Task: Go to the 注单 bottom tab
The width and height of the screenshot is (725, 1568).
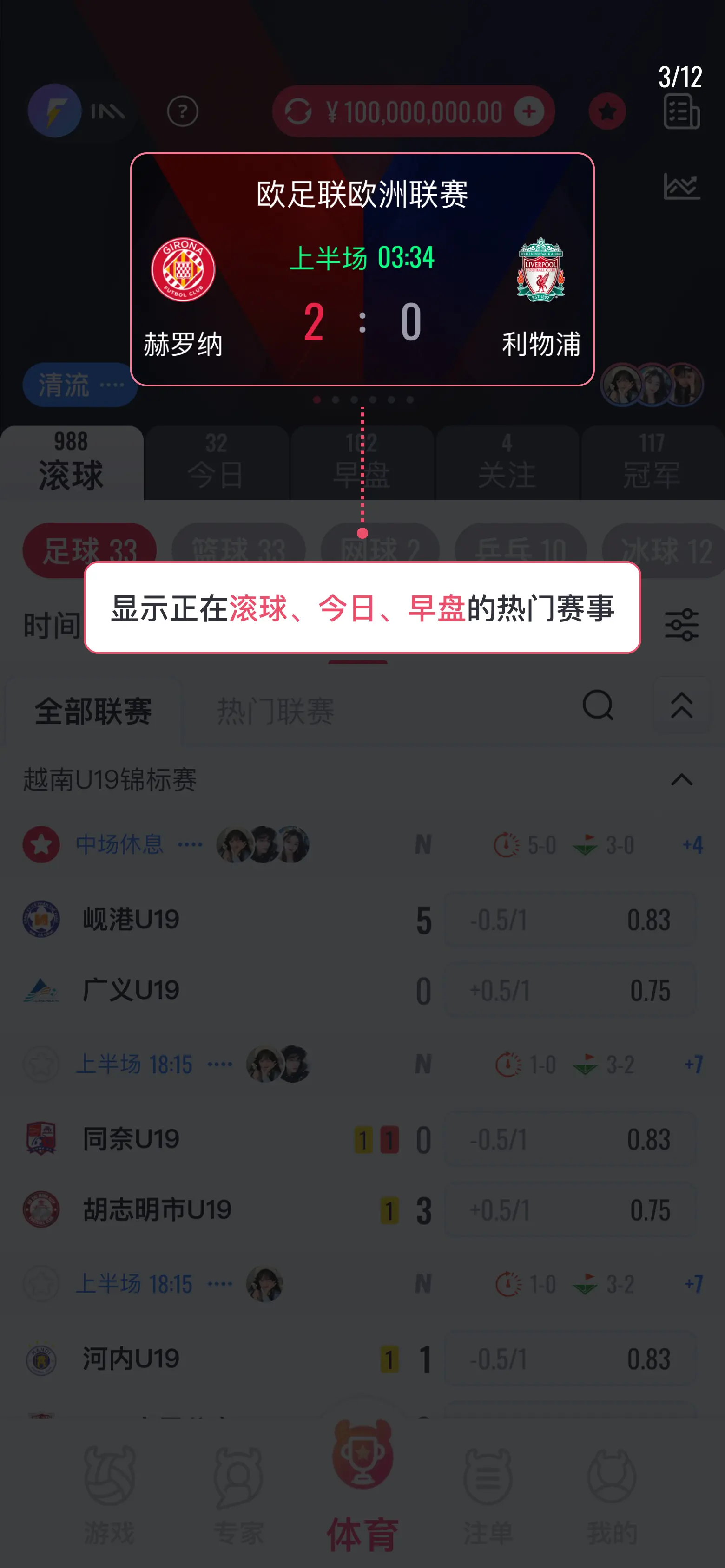Action: coord(488,1495)
